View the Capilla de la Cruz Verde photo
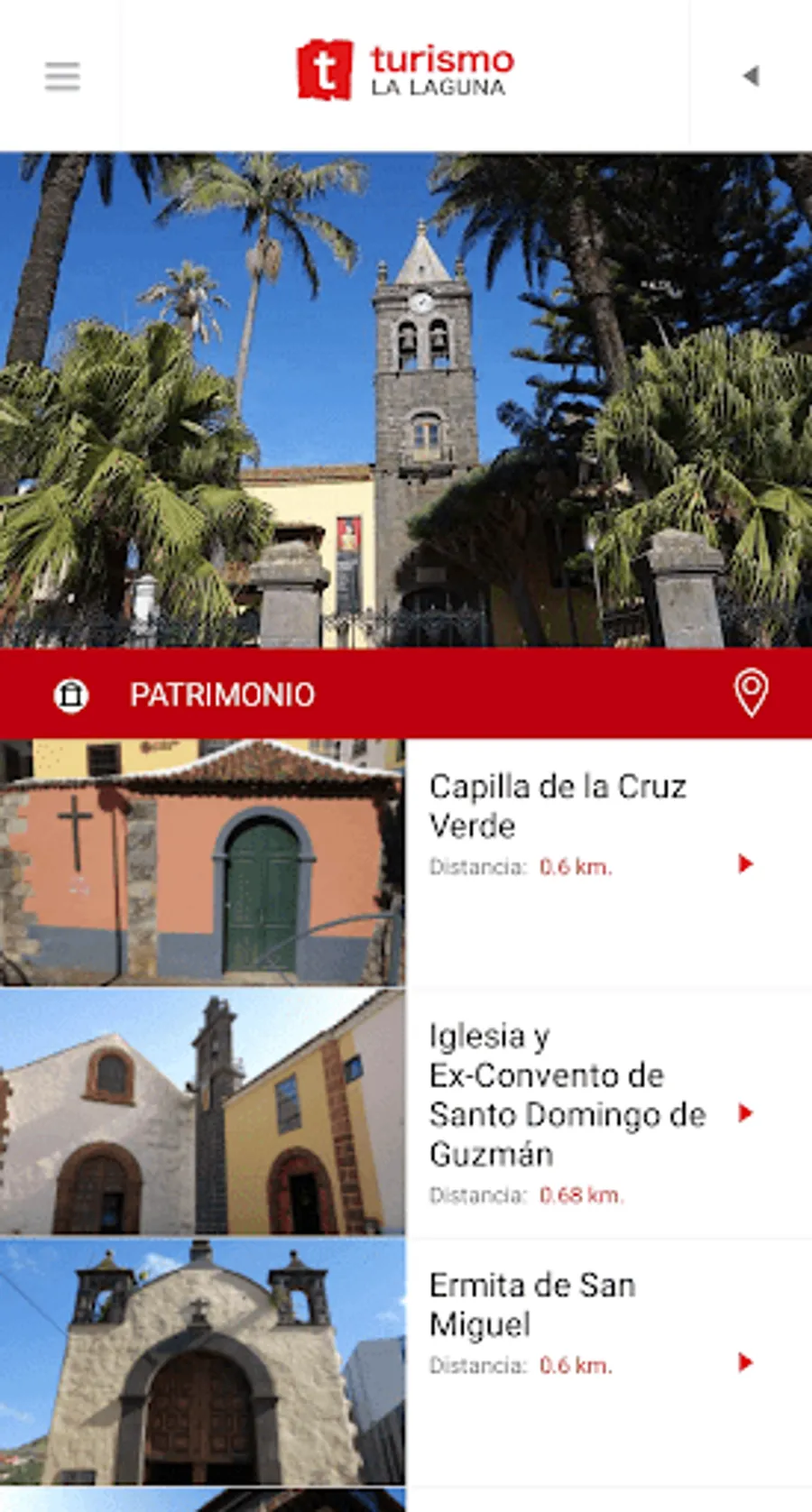The image size is (812, 1512). (202, 862)
